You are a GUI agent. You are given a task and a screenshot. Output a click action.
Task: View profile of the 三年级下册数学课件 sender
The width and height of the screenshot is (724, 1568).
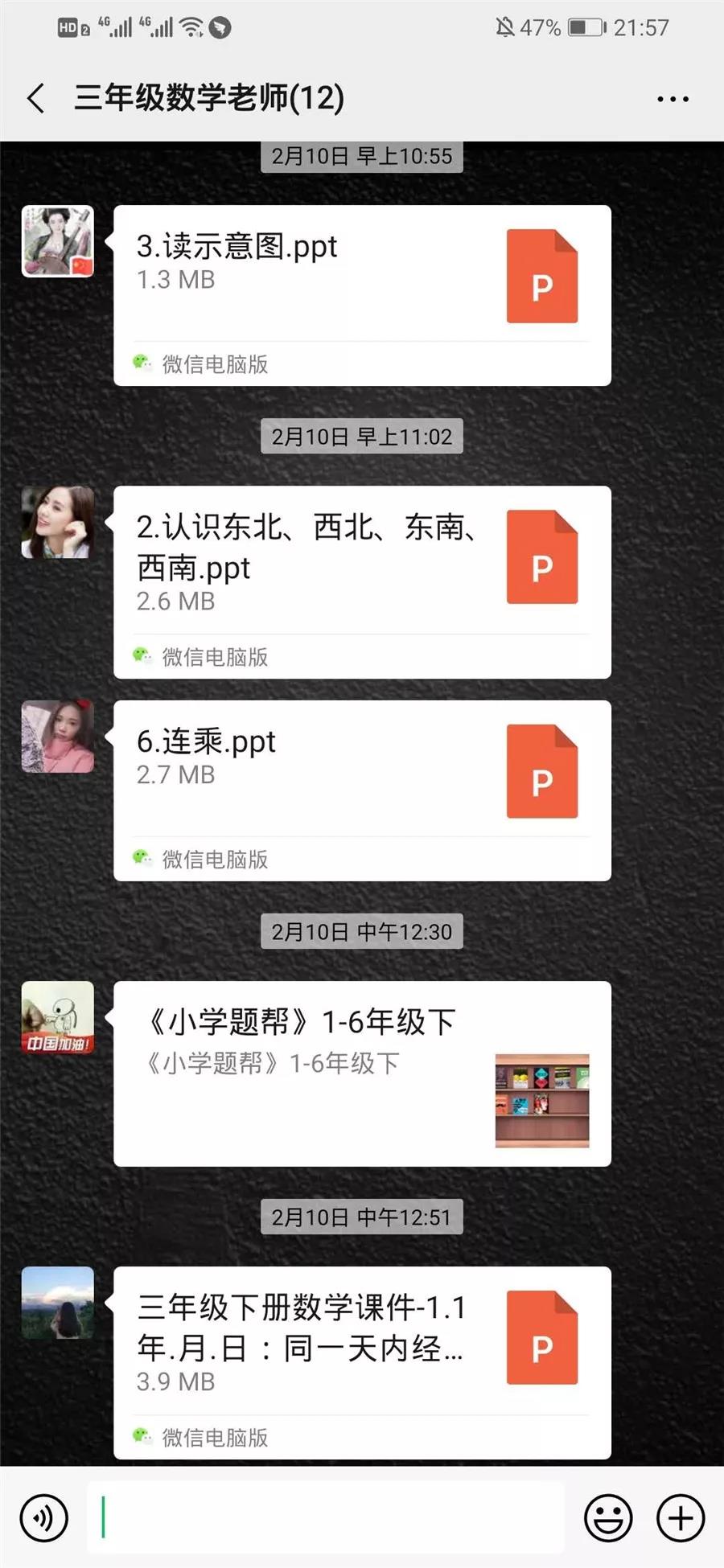coord(57,1303)
